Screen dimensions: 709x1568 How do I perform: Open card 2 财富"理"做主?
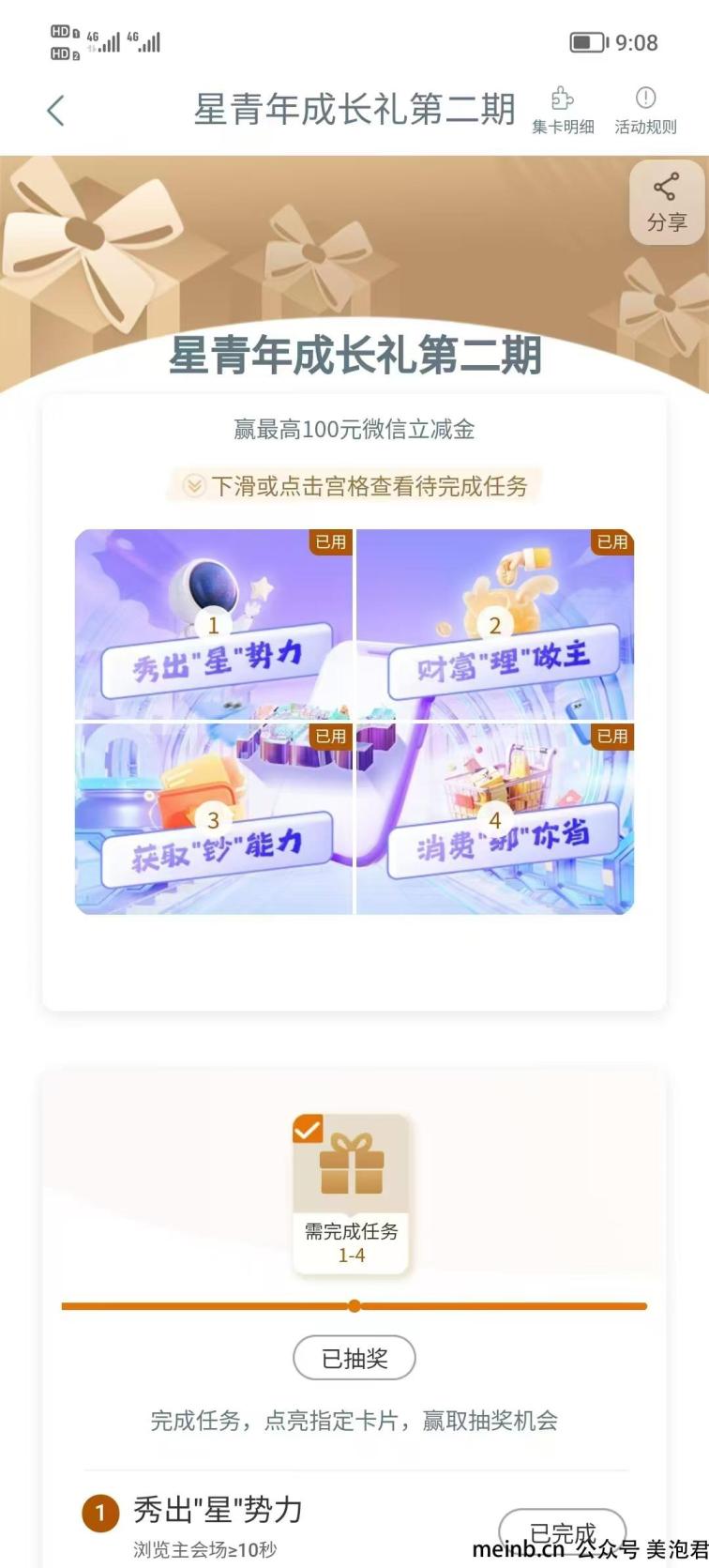point(495,624)
